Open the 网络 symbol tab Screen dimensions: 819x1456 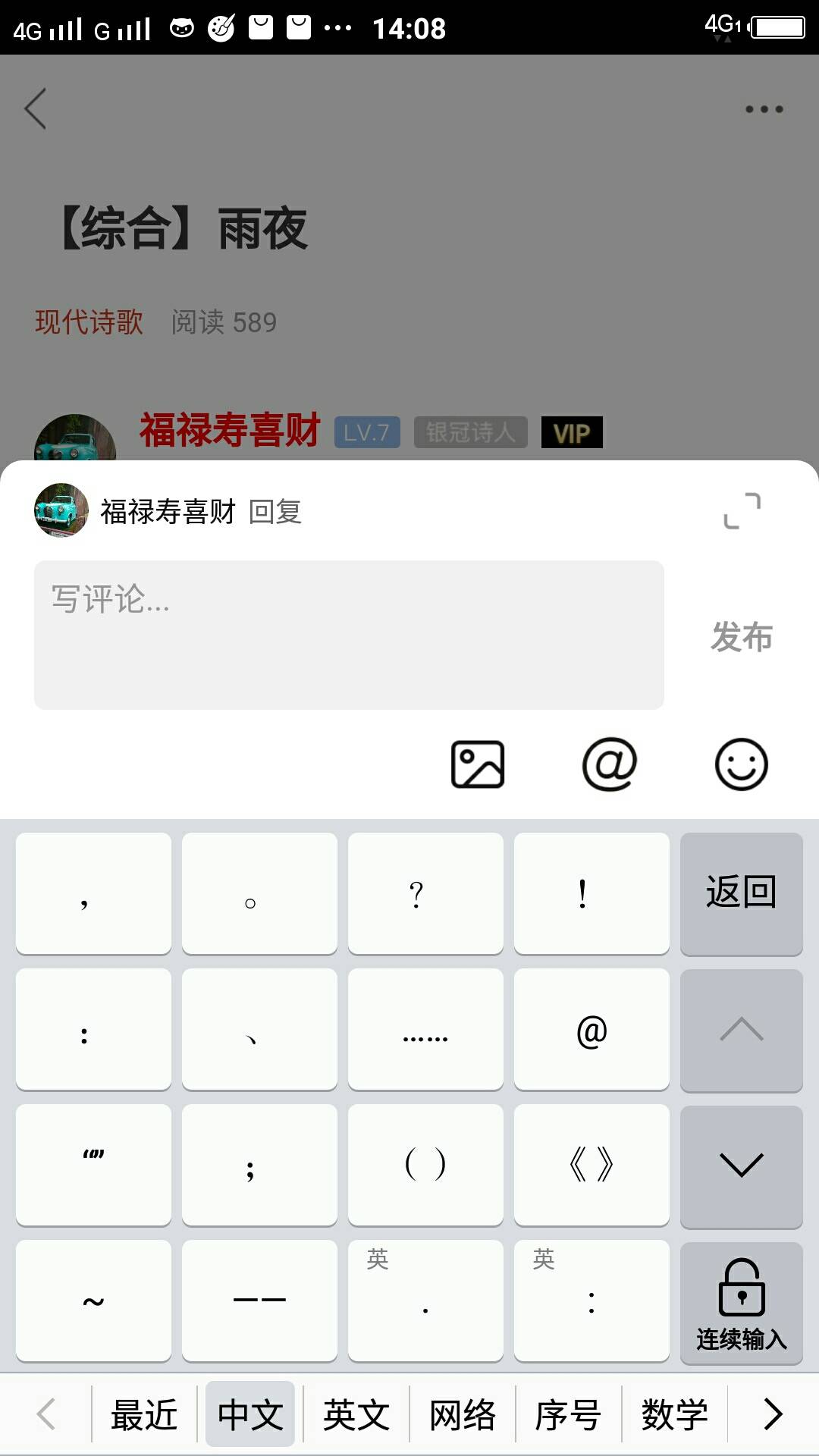click(462, 1414)
